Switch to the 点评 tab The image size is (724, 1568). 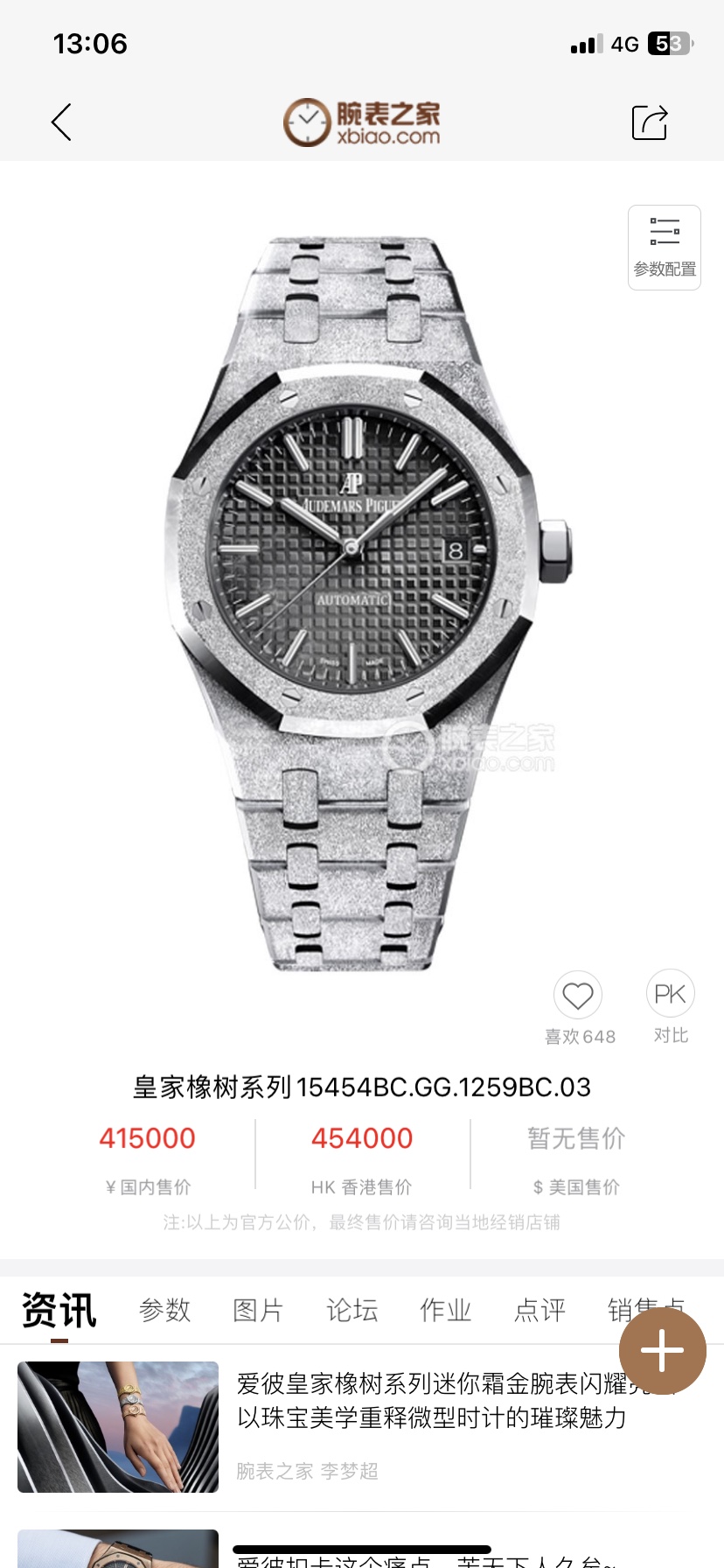click(x=540, y=1310)
